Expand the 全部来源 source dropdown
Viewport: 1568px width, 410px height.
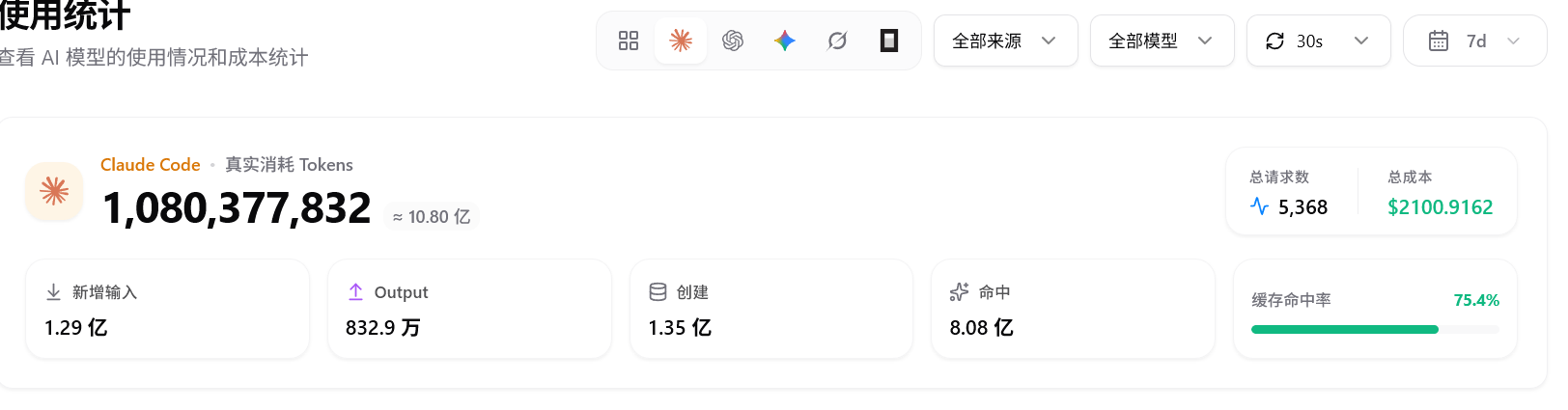click(x=1006, y=41)
